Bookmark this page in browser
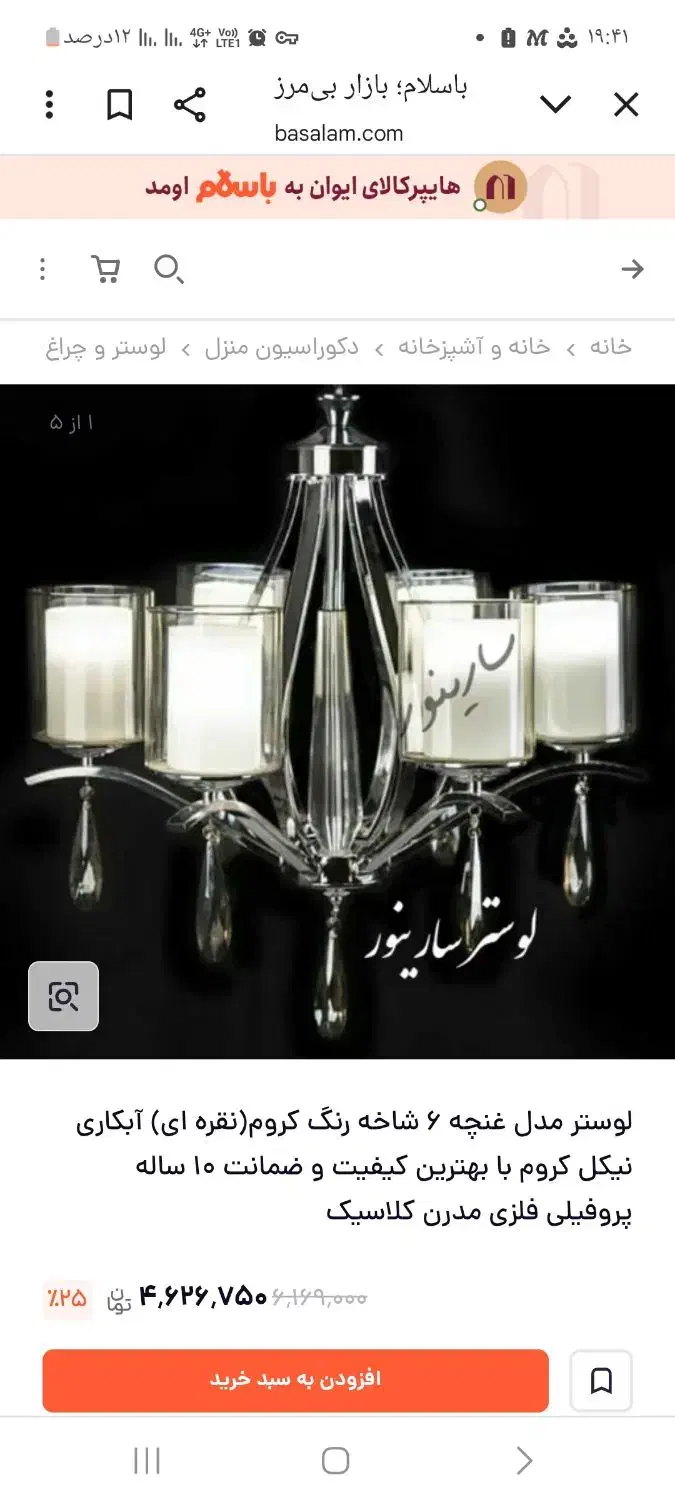Viewport: 675px width, 1500px height. pos(120,105)
